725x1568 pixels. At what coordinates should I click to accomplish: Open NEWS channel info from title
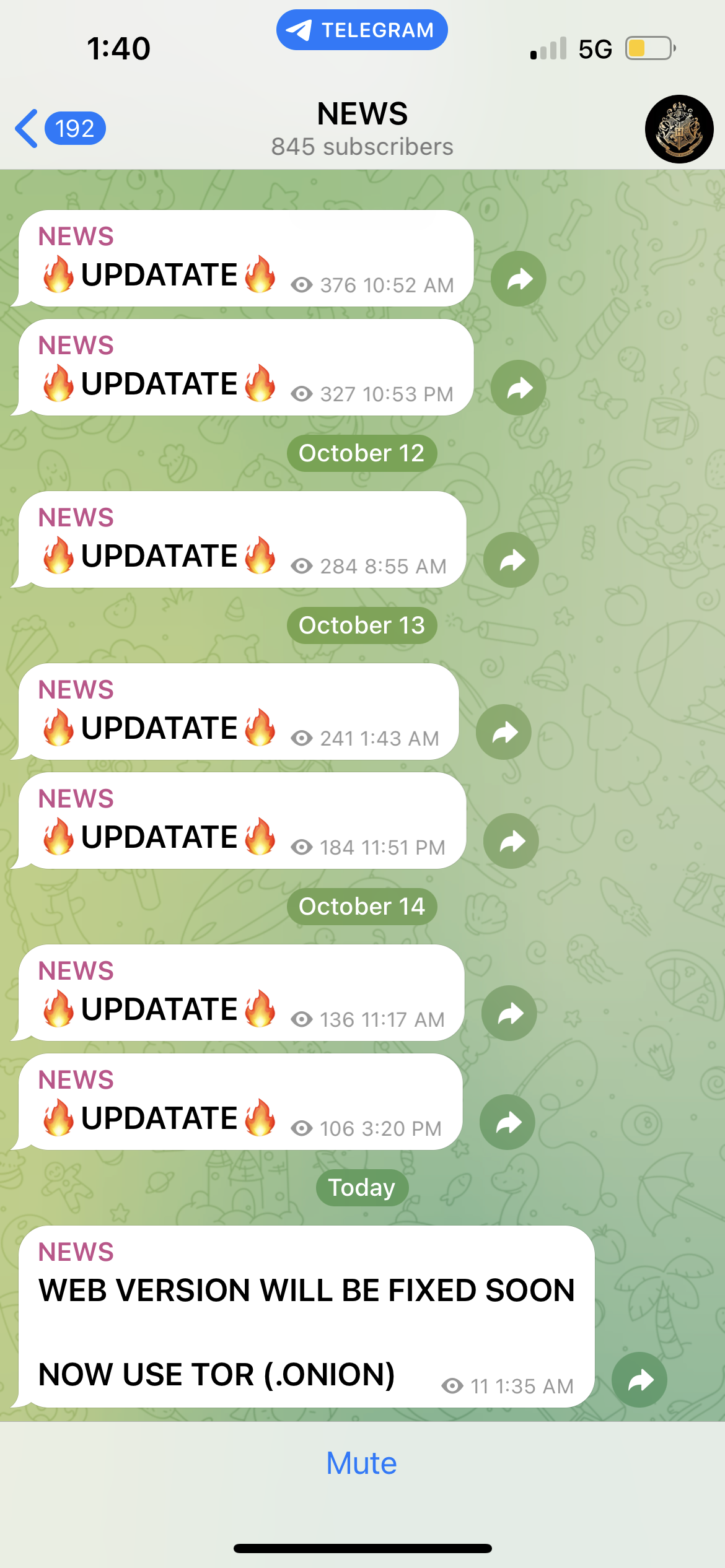[362, 129]
